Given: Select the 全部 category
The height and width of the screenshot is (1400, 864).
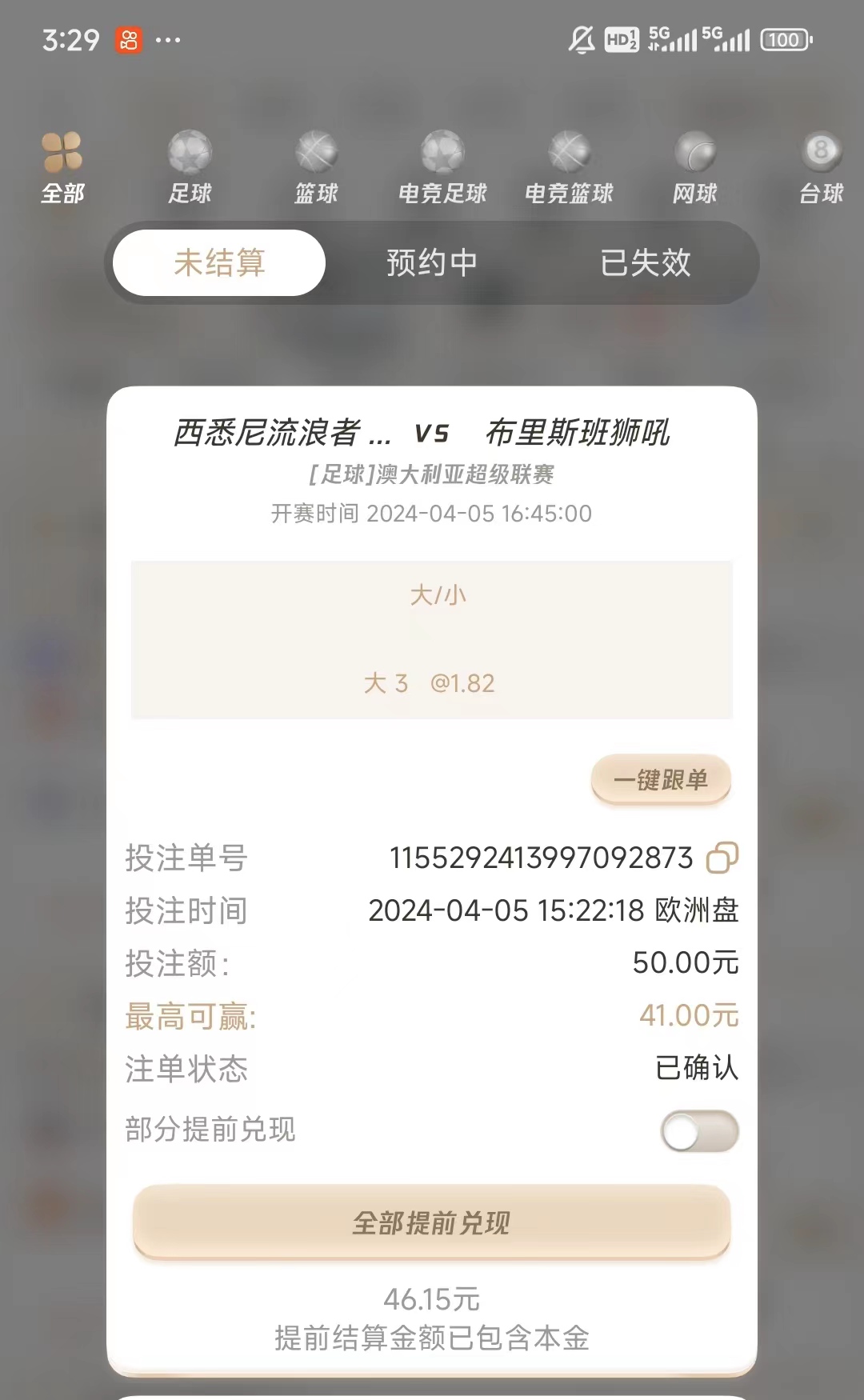Looking at the screenshot, I should click(62, 166).
